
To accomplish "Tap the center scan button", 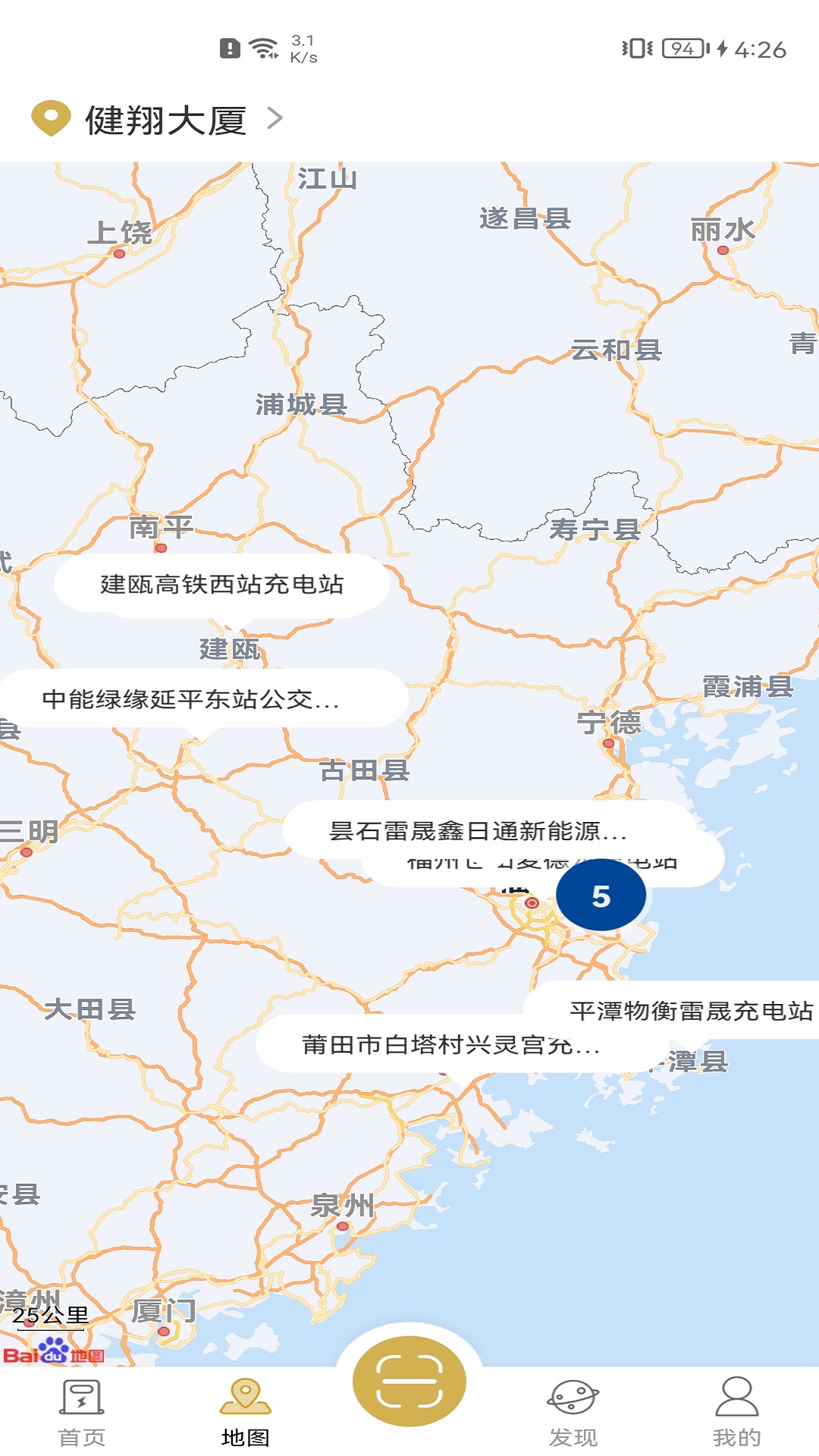I will [409, 1381].
